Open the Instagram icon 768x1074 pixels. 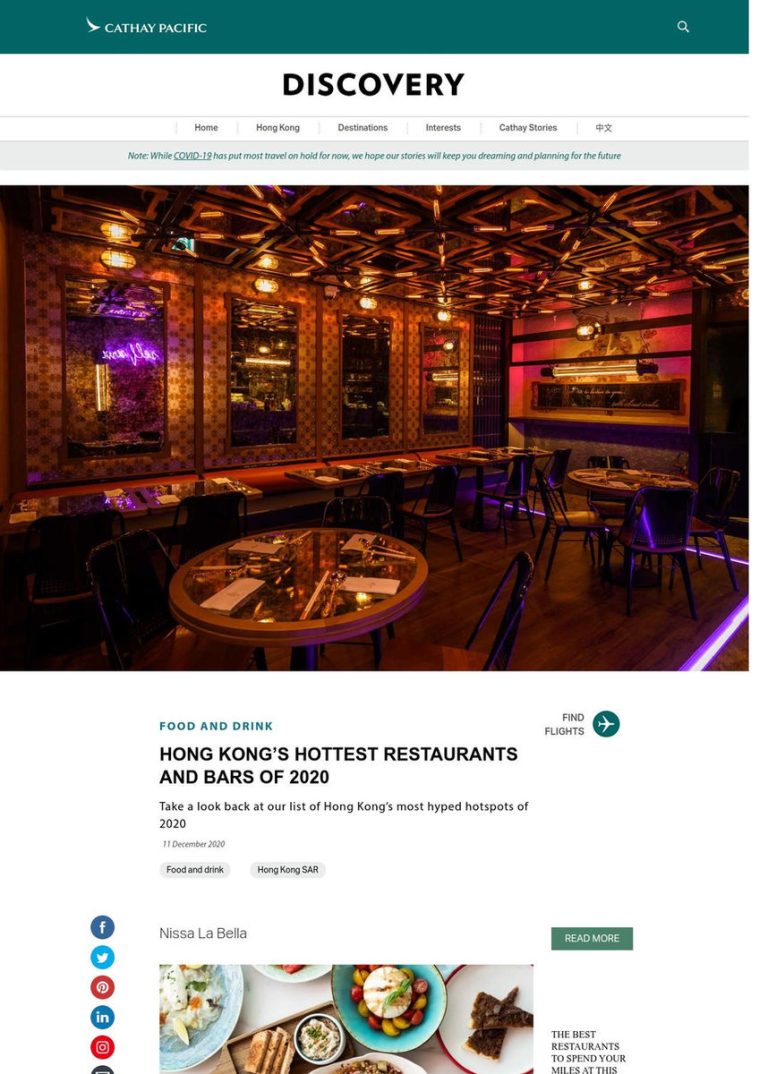(x=103, y=1047)
